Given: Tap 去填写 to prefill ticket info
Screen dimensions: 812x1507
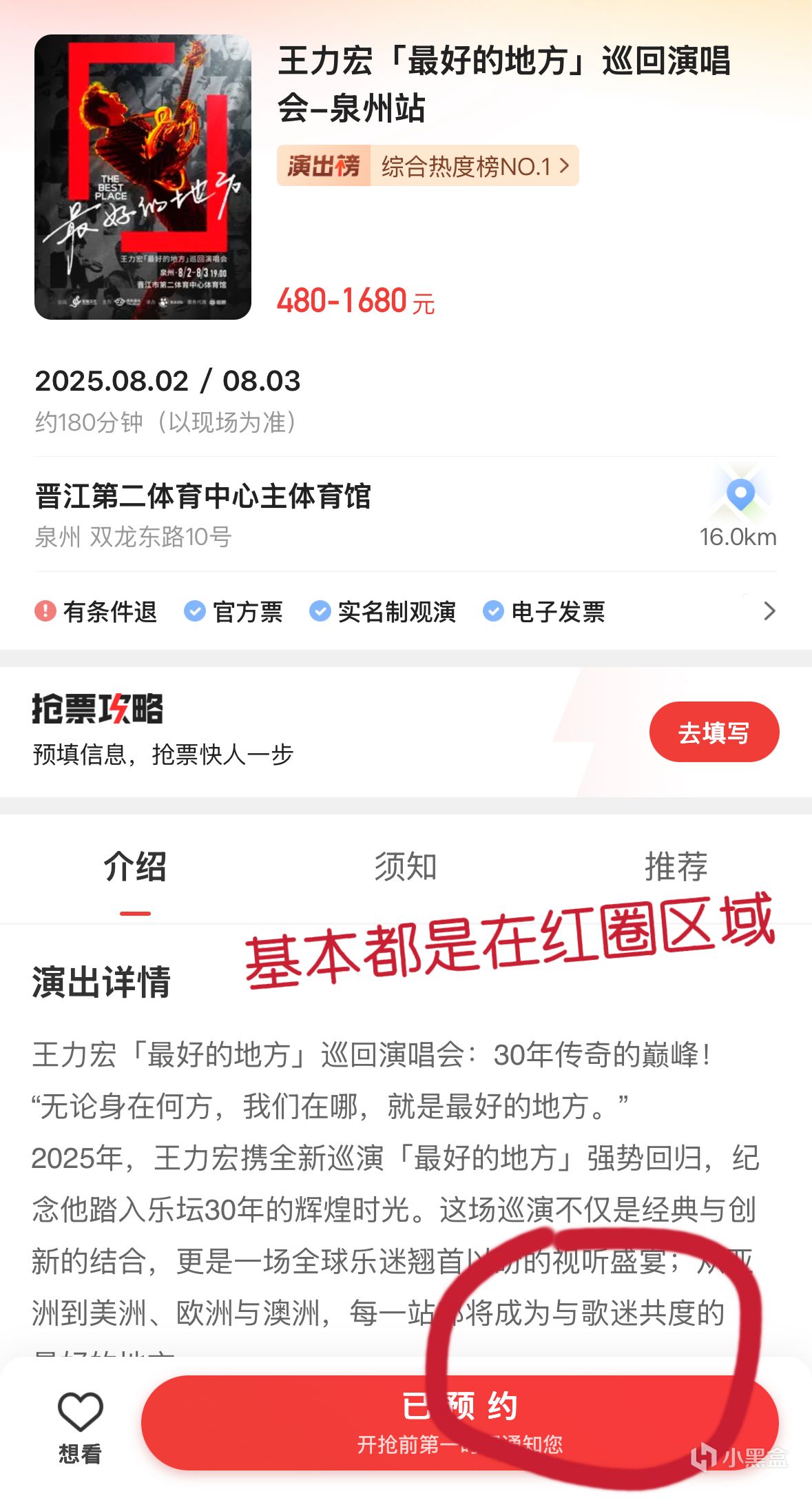Looking at the screenshot, I should coord(714,732).
